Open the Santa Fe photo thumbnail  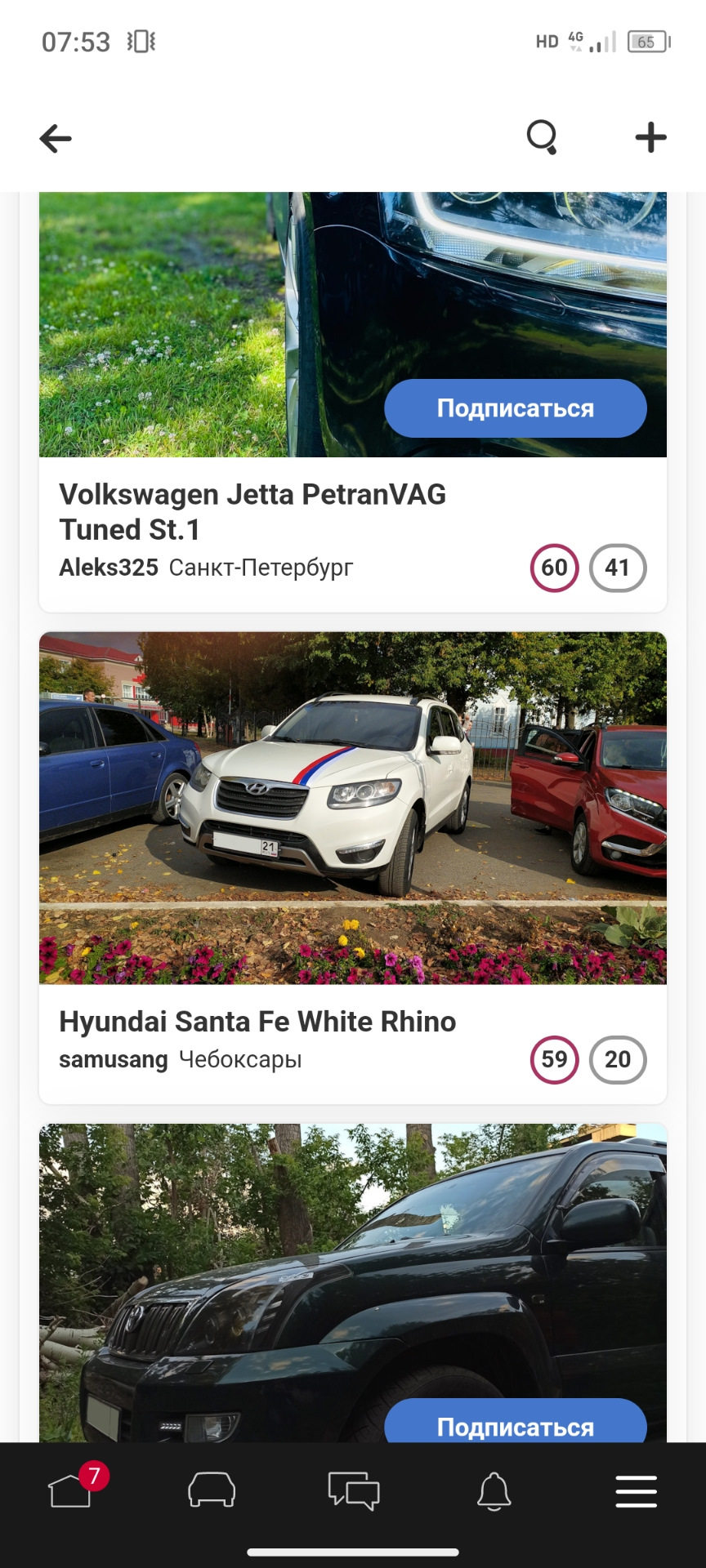click(x=353, y=808)
